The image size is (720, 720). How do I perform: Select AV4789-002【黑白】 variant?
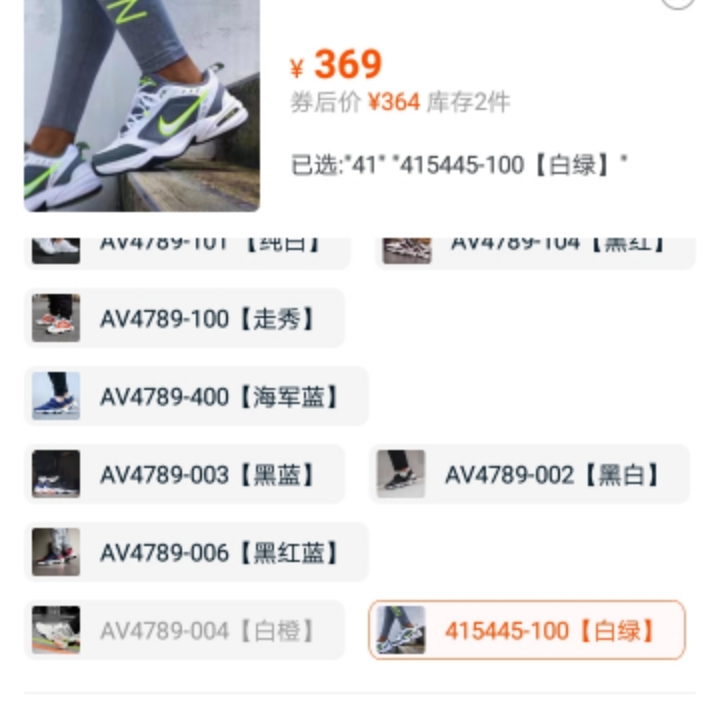(x=530, y=474)
